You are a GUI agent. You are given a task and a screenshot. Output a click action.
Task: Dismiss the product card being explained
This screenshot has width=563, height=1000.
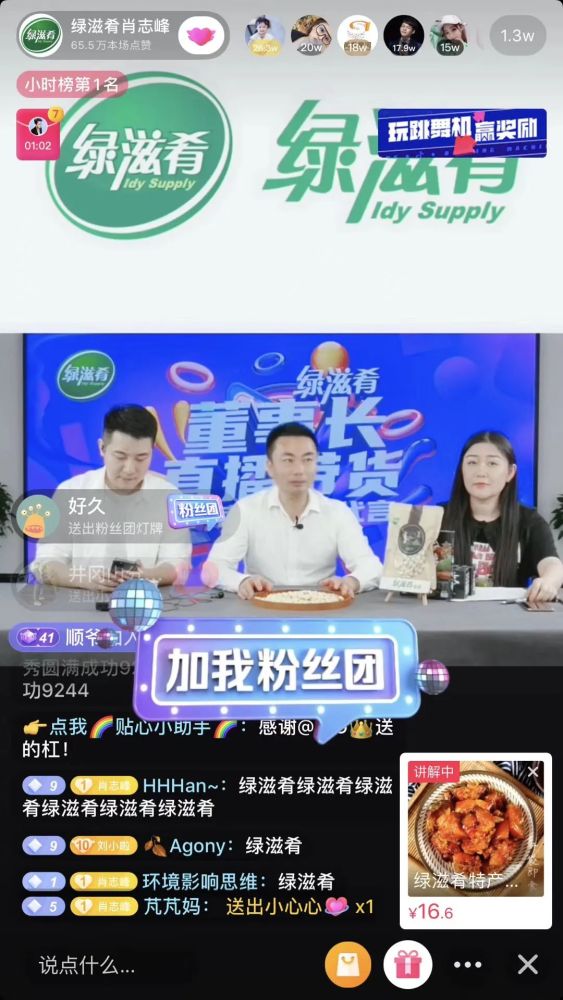click(x=534, y=772)
